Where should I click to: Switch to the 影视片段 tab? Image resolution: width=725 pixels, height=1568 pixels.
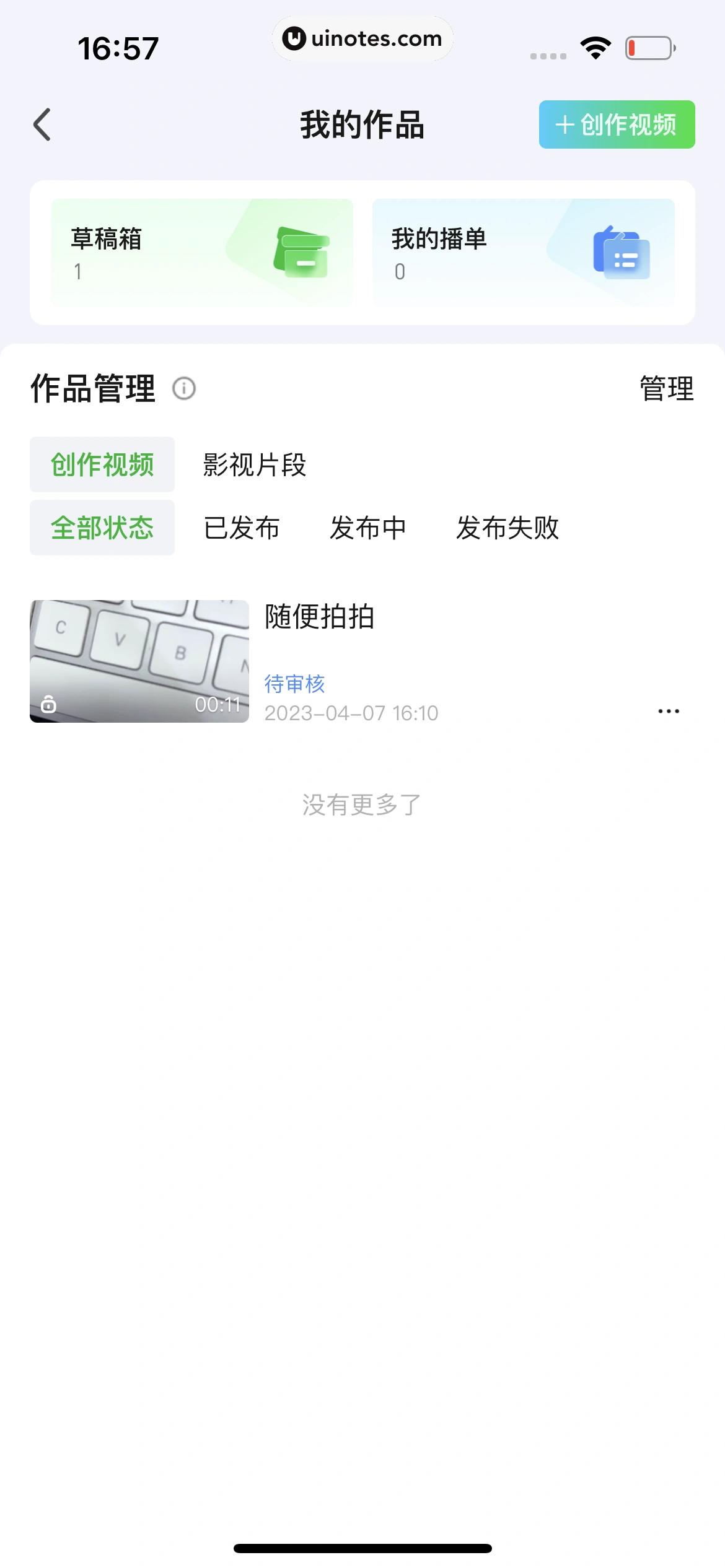point(255,464)
